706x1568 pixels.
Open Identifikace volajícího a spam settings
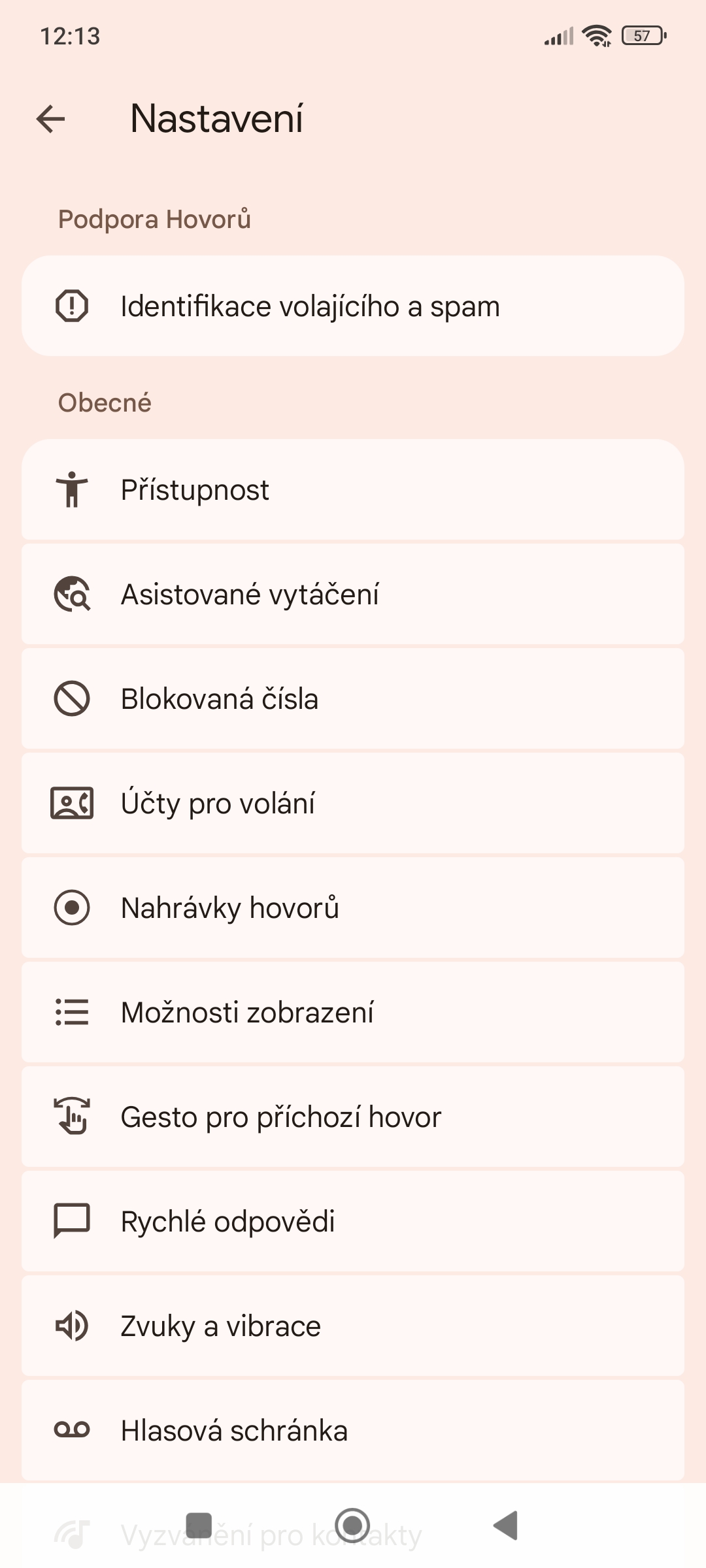tap(353, 306)
